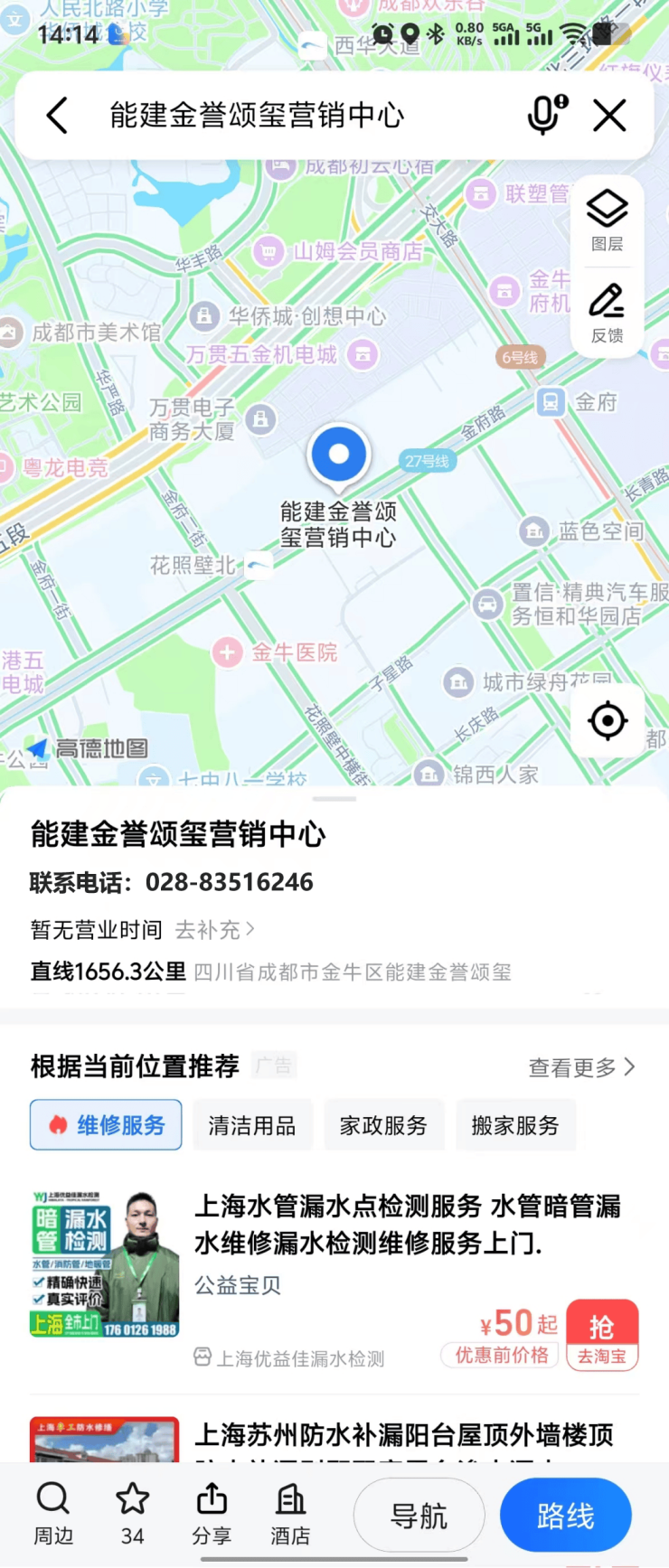Share this location via 分享

[x=212, y=1514]
